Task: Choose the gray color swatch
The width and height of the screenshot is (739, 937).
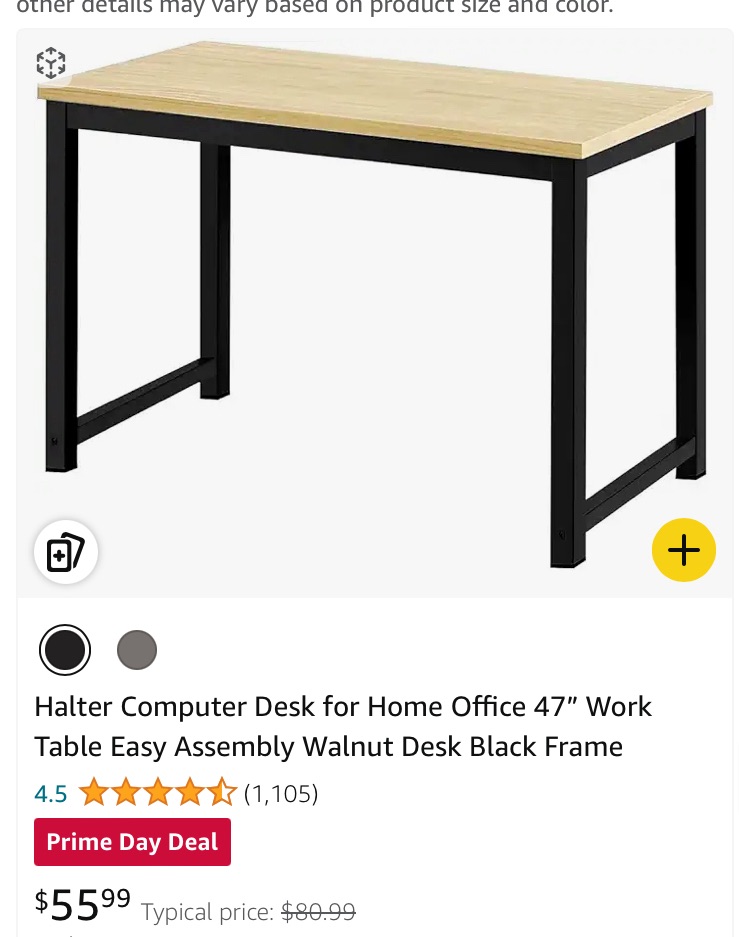Action: (137, 650)
